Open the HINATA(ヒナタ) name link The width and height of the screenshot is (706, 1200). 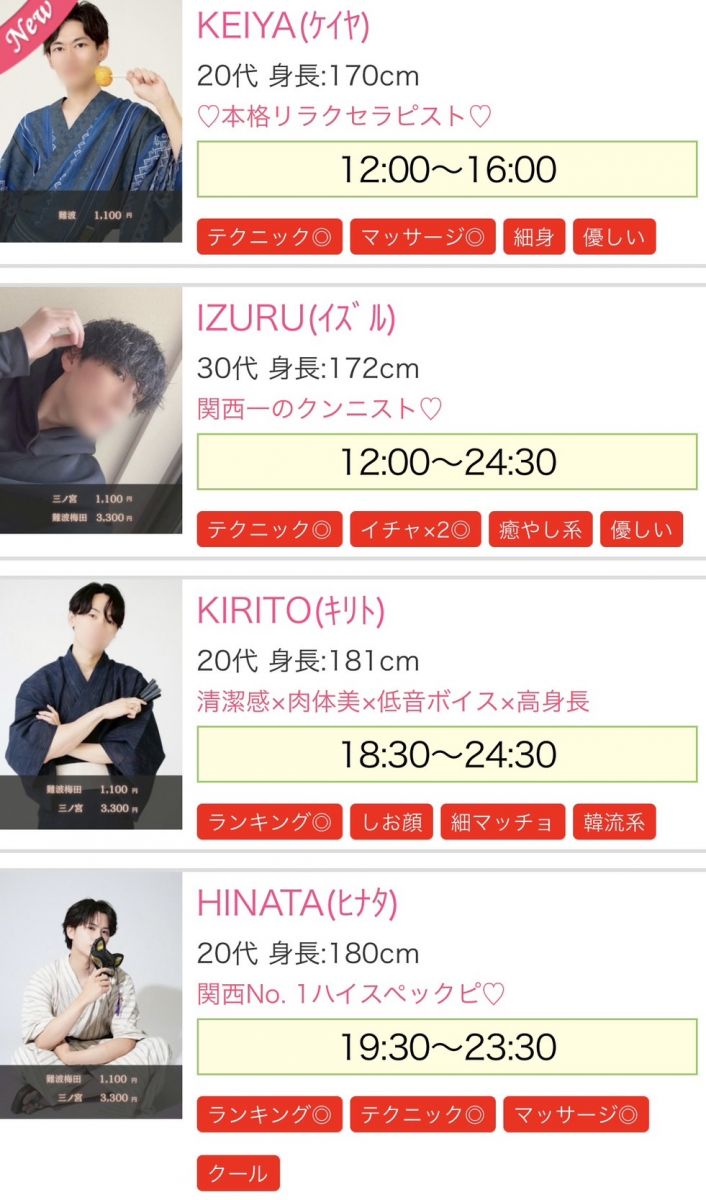[297, 904]
